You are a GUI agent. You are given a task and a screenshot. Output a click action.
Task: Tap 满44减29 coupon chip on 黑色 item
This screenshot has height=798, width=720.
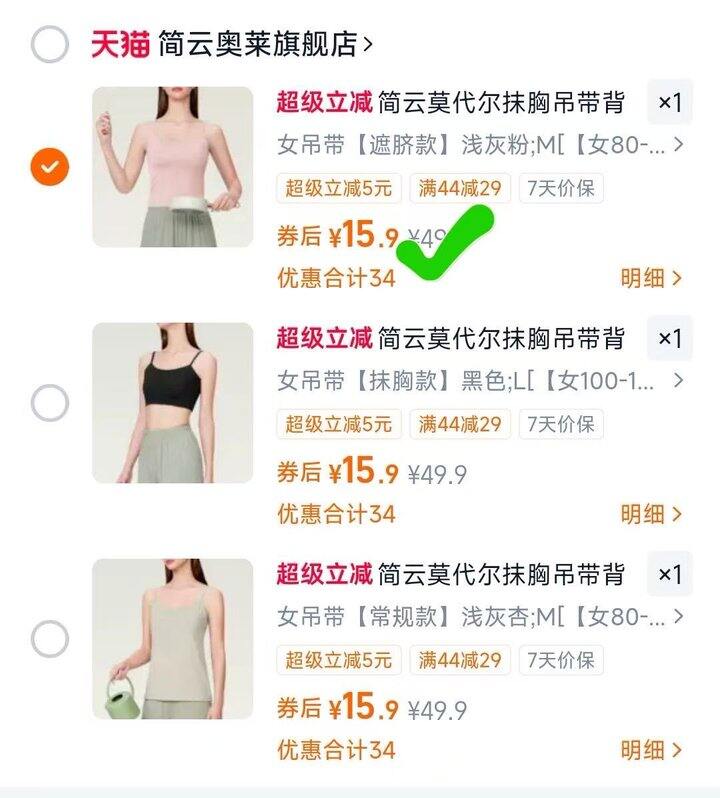point(460,424)
